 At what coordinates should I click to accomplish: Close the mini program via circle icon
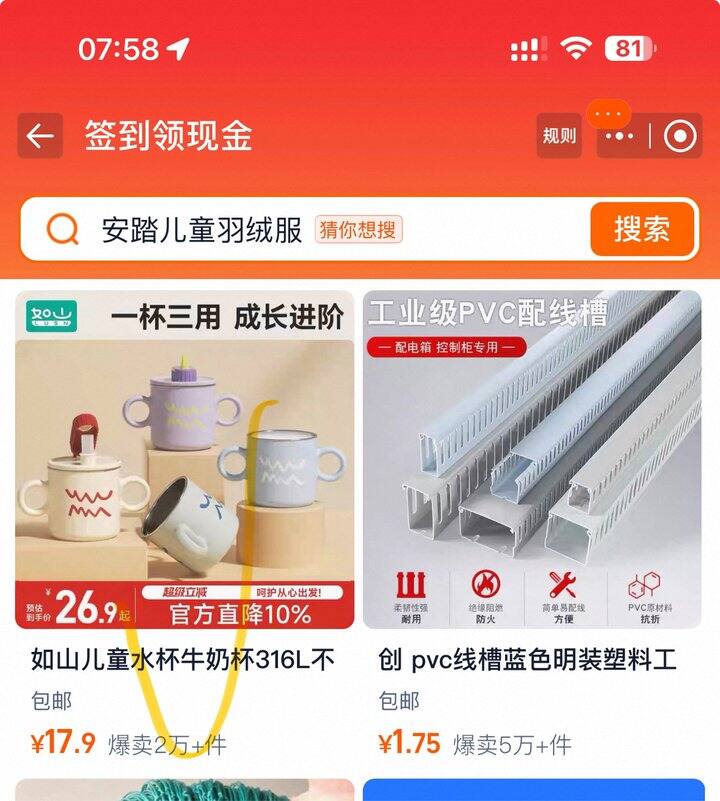[680, 137]
